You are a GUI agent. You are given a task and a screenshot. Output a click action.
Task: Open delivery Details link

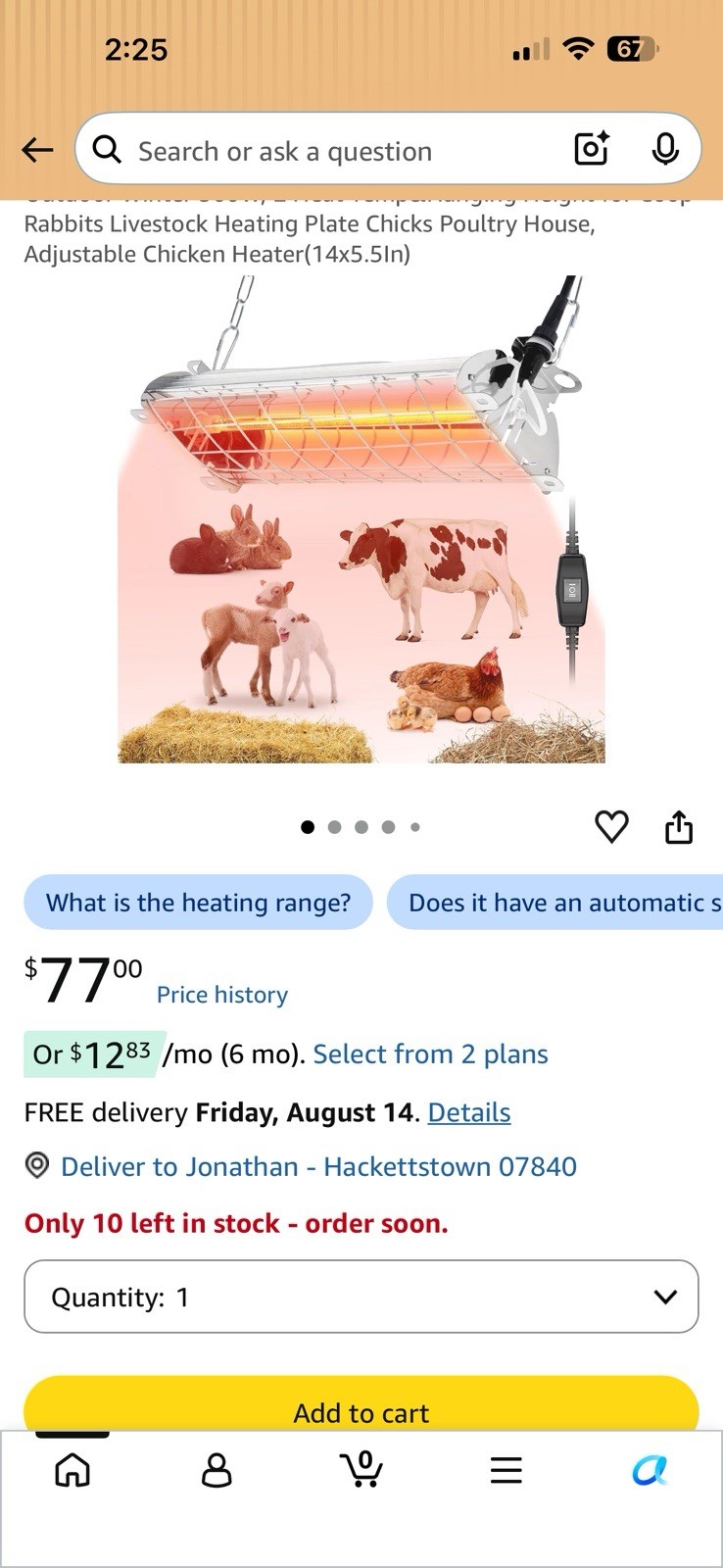[x=469, y=1112]
